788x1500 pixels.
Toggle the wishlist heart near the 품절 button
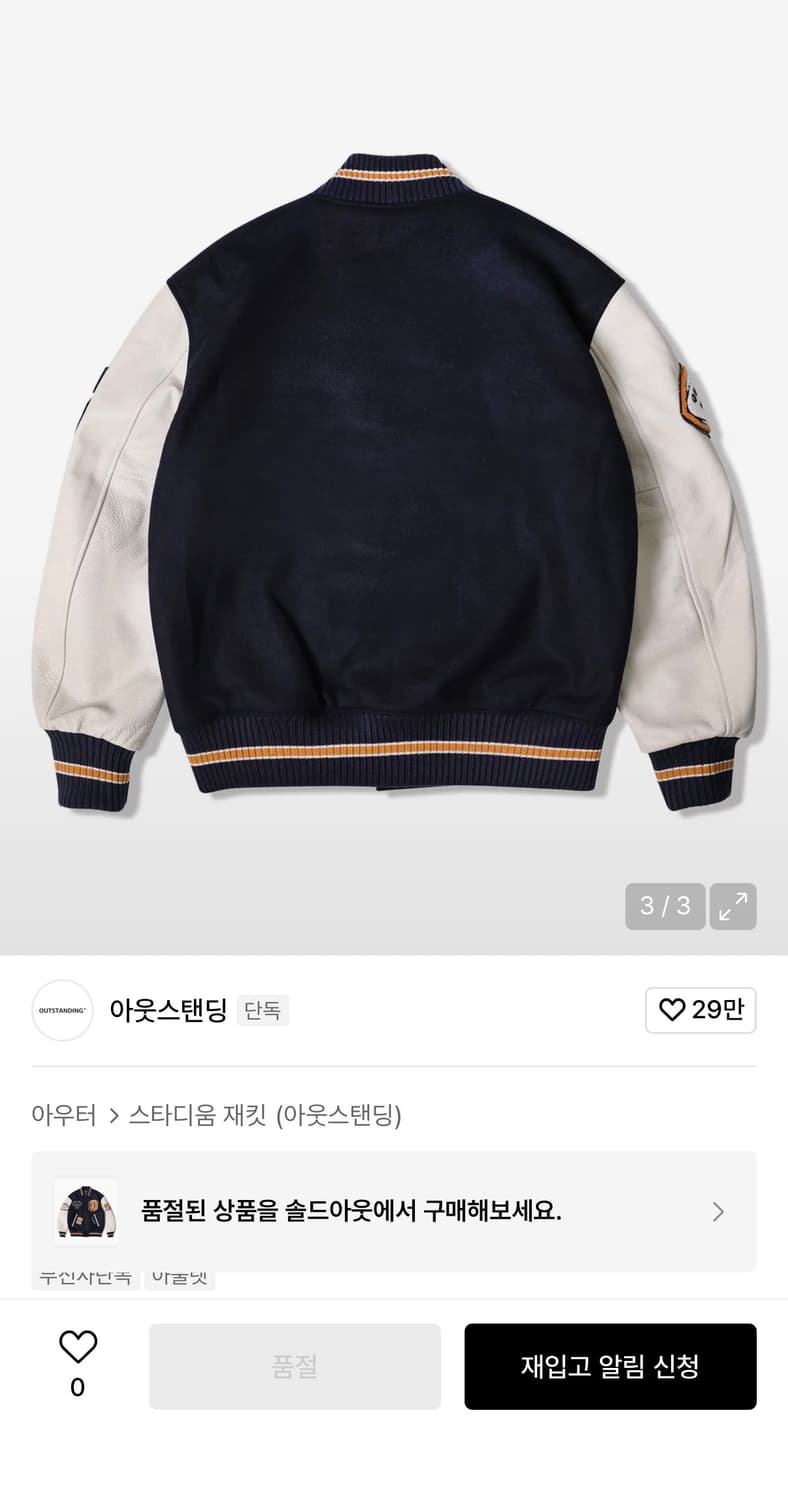click(78, 1347)
